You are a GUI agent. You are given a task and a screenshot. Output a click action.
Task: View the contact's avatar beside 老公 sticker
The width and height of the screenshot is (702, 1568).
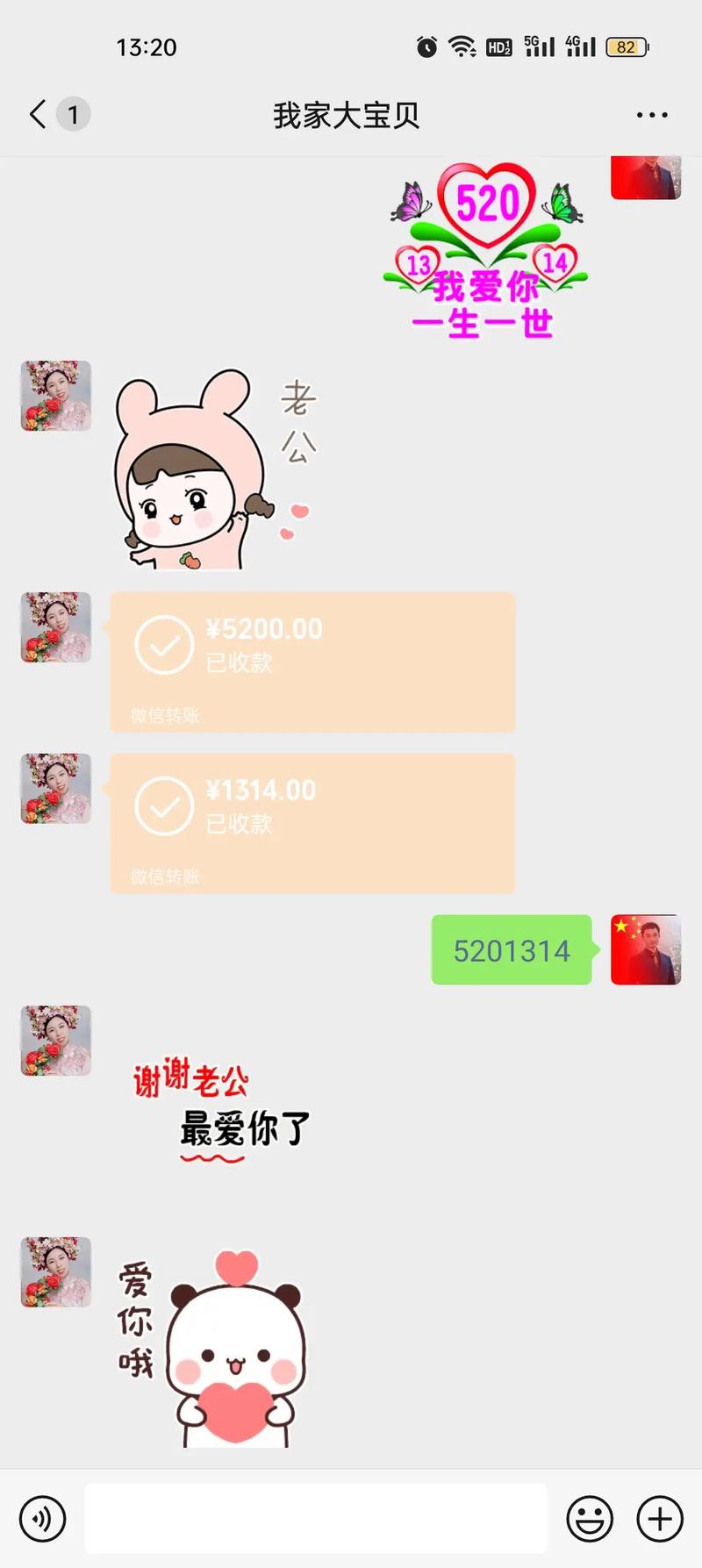point(56,396)
